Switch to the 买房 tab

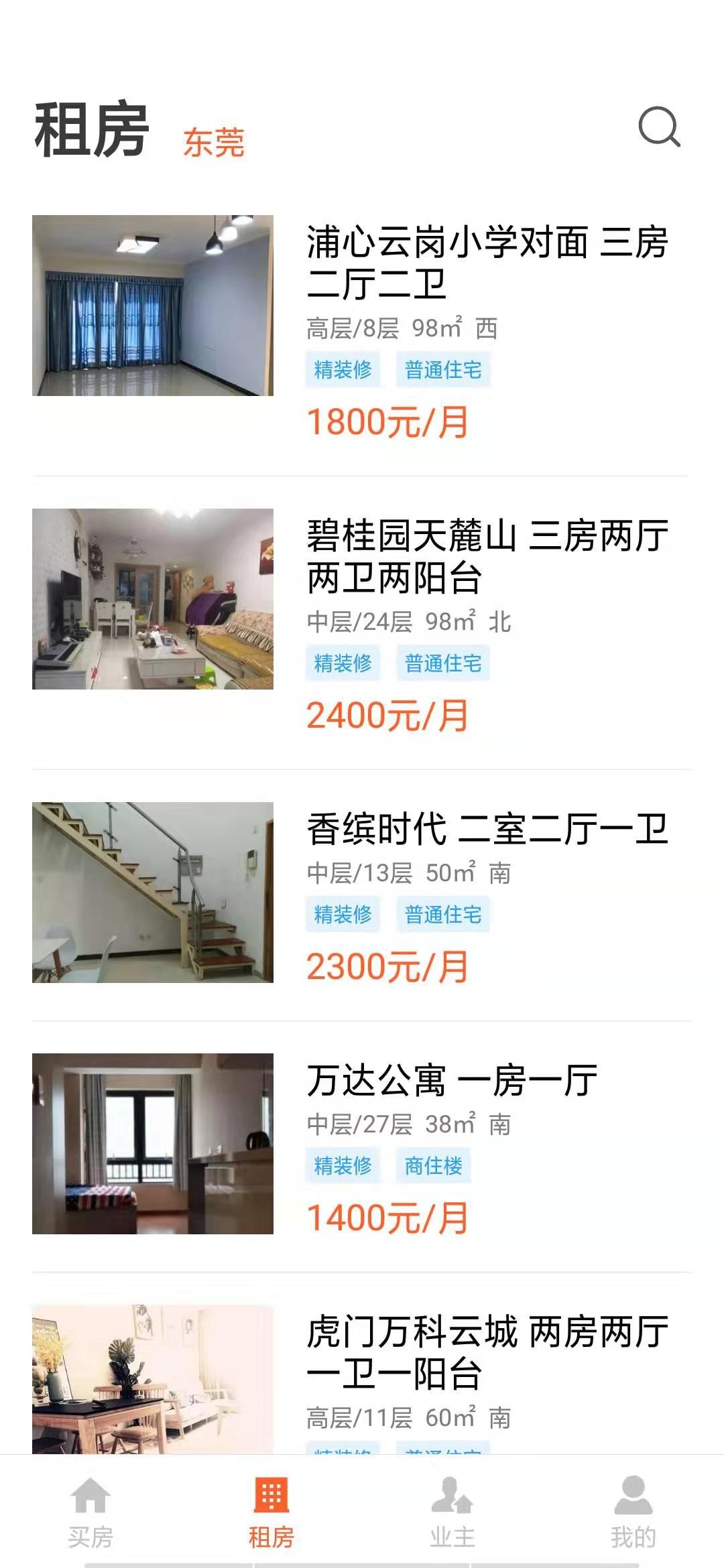point(90,1512)
